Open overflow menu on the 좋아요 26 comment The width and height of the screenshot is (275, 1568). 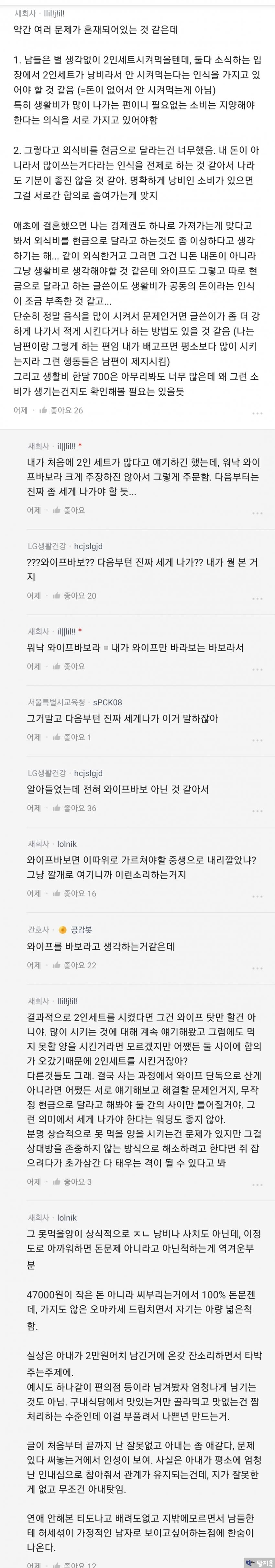pyautogui.click(x=257, y=413)
